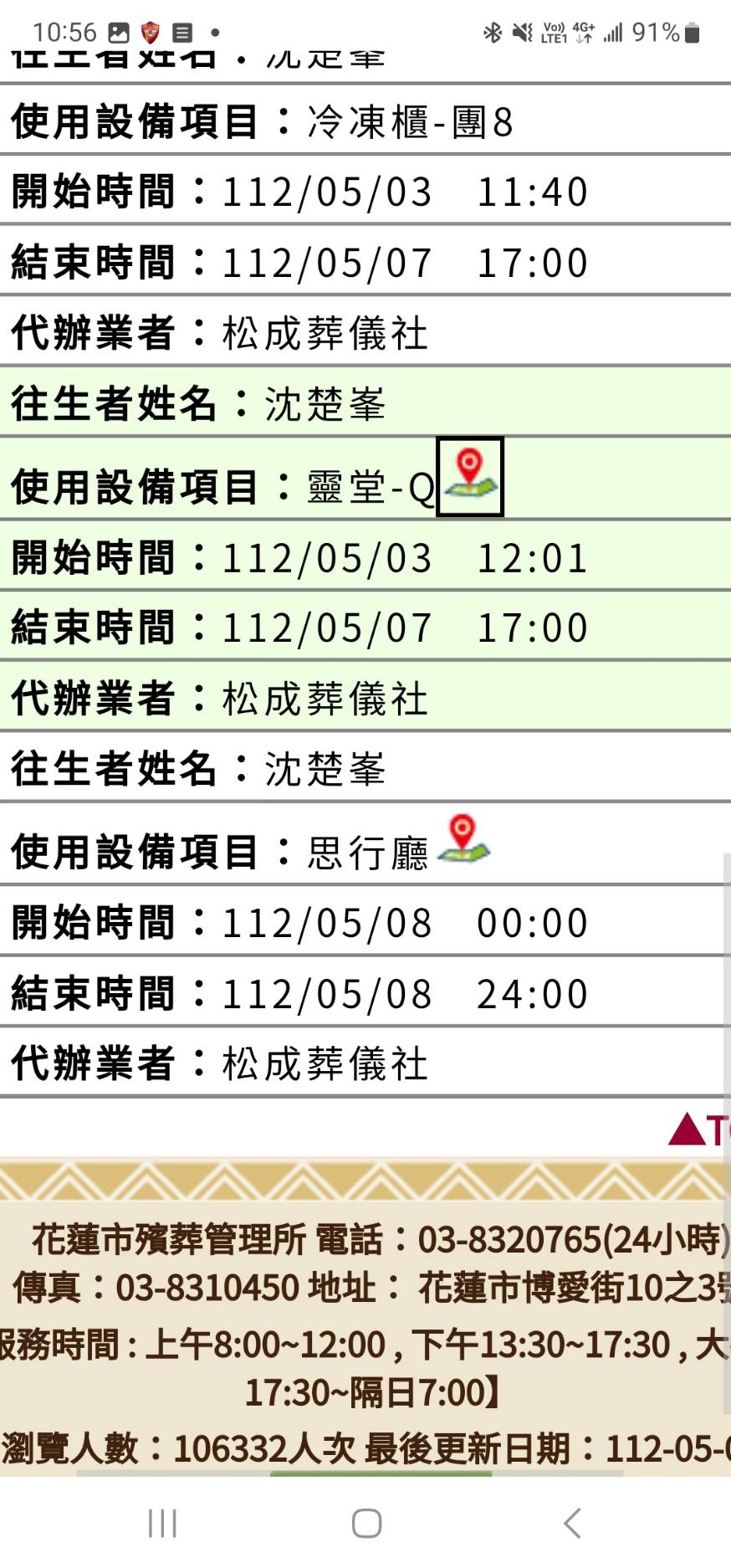Open the map pin beside 思行廳

pos(464,839)
